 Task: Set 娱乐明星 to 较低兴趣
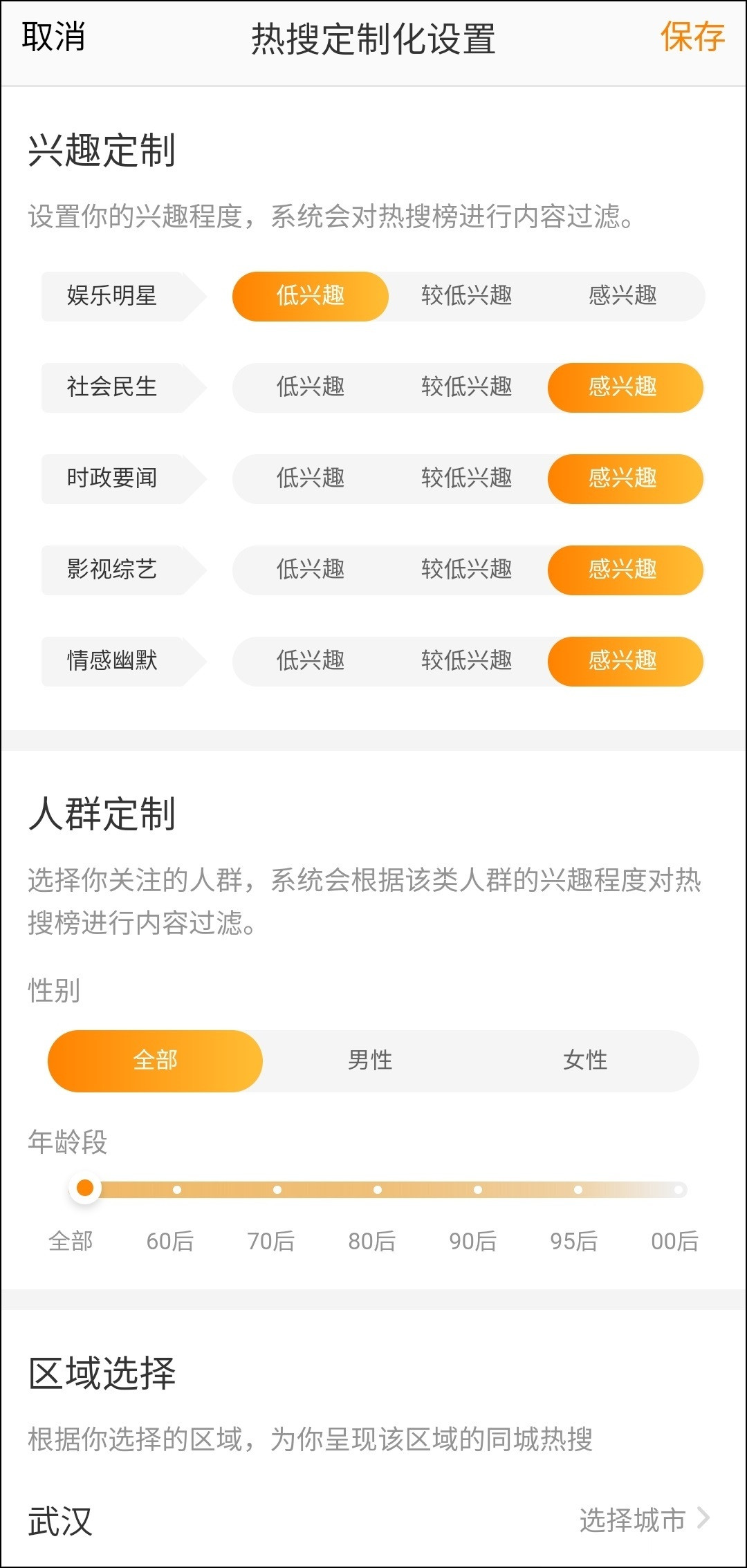pos(467,296)
